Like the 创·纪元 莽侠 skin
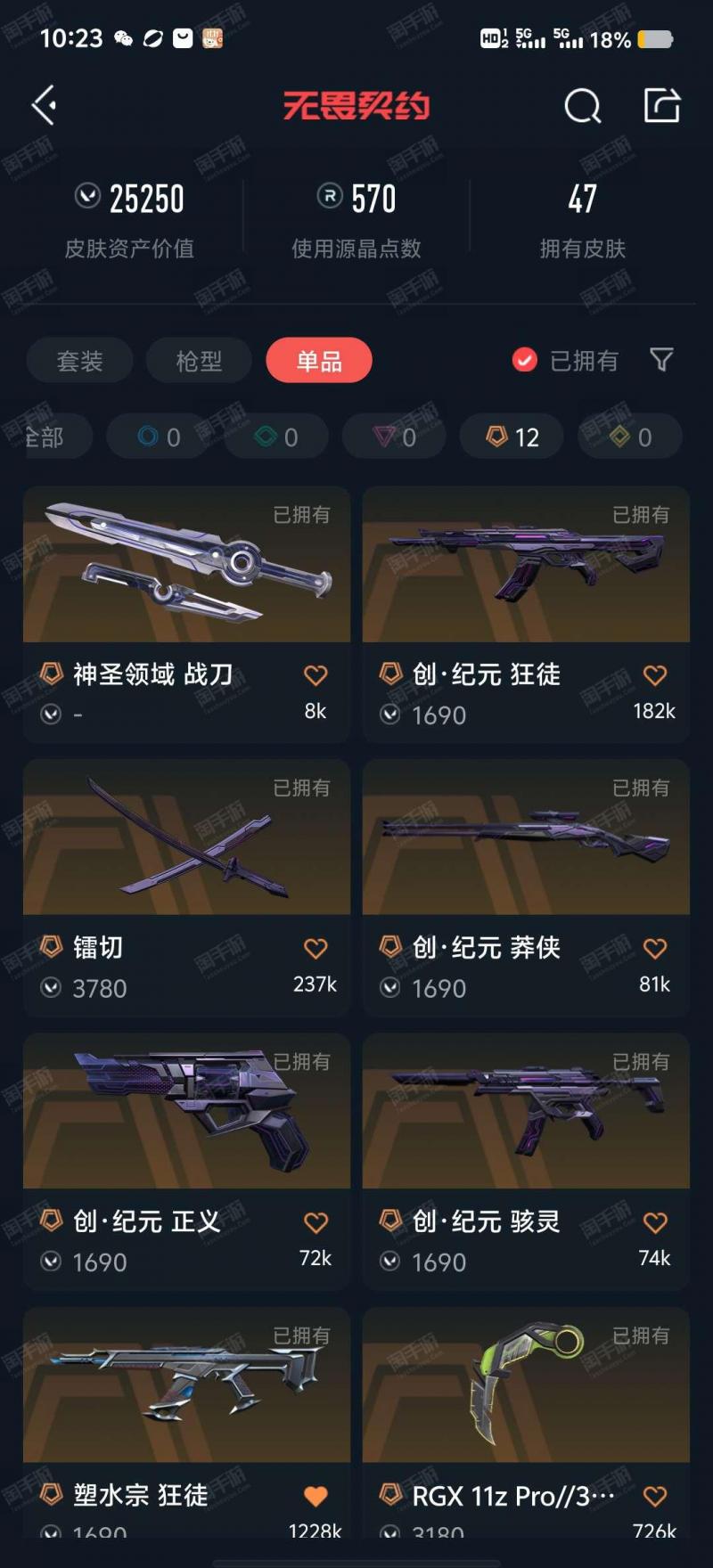713x1568 pixels. (655, 948)
